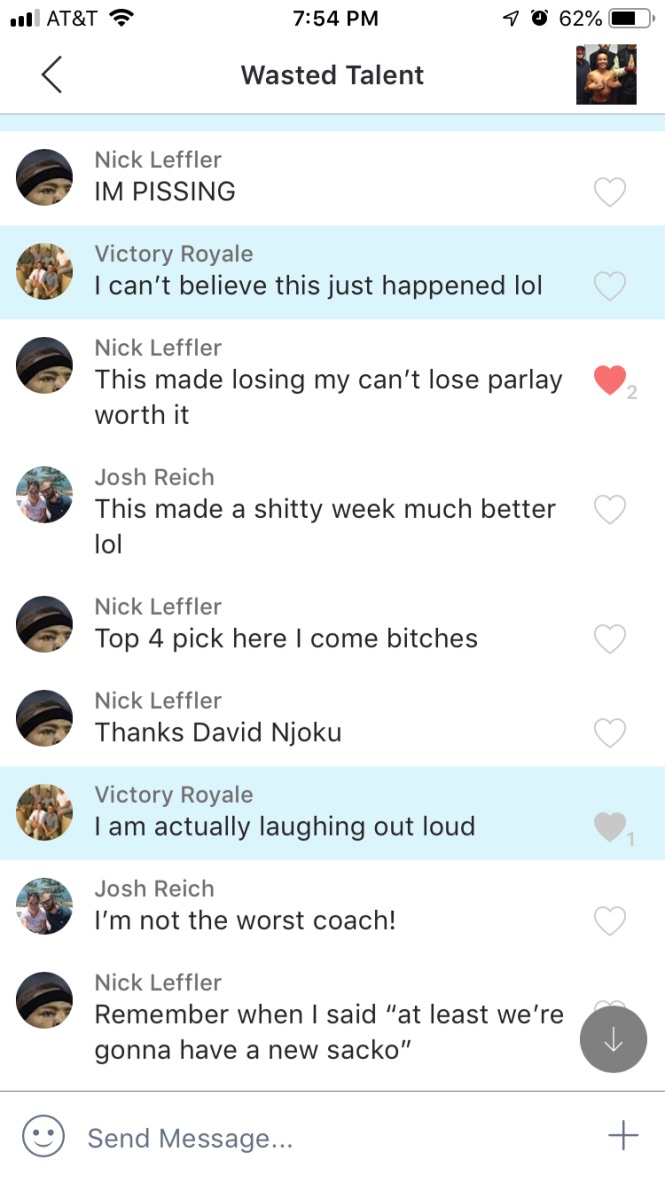
Task: Tap heart on "I am actually laughing out loud"
Action: [x=609, y=827]
